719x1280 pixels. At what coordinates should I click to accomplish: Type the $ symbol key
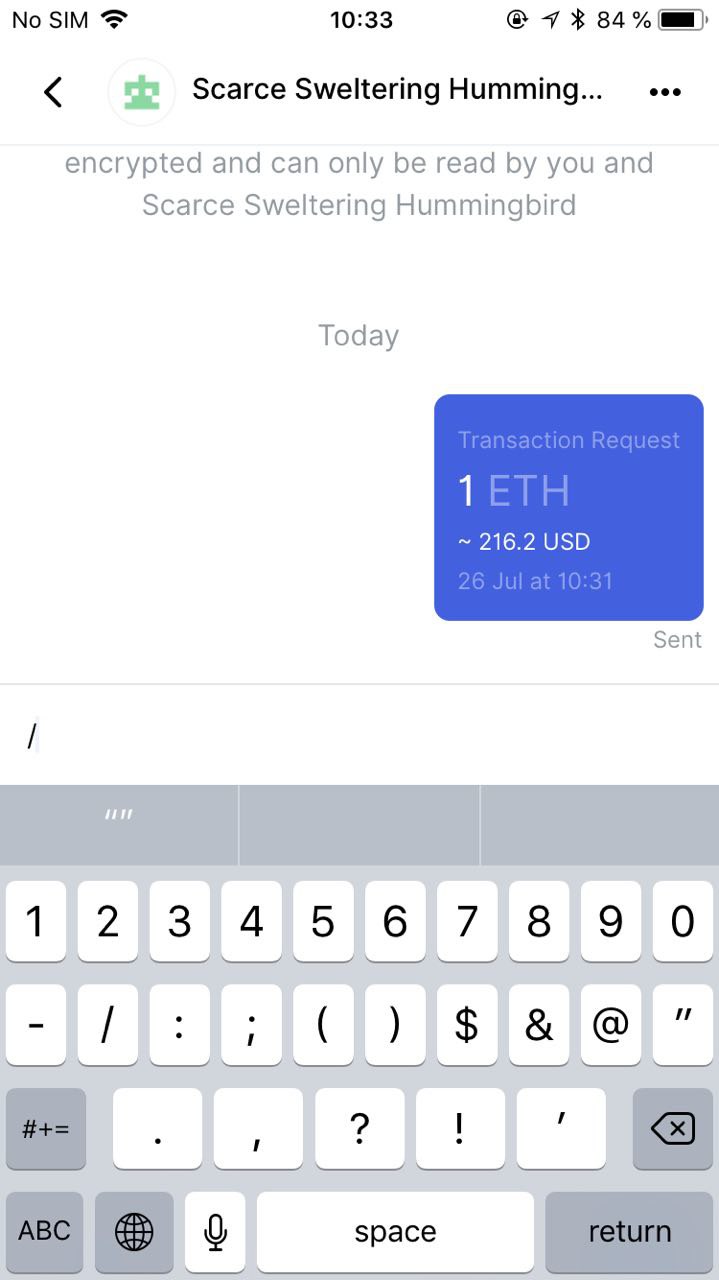coord(467,1025)
